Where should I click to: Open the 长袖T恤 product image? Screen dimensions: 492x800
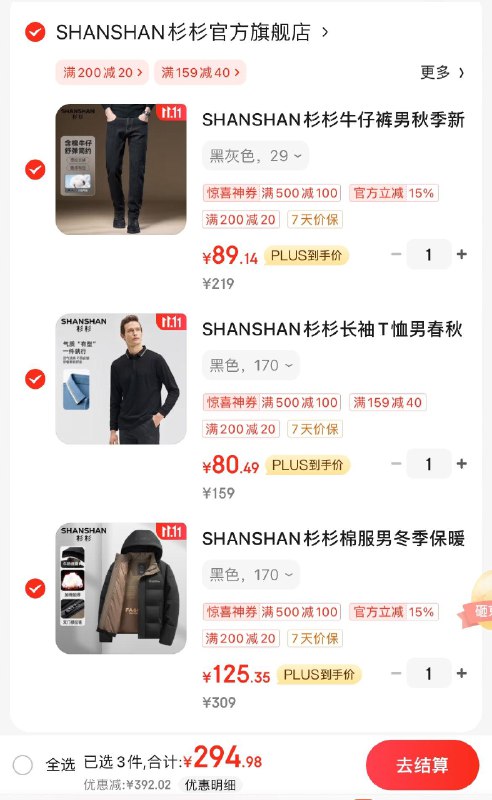[121, 379]
